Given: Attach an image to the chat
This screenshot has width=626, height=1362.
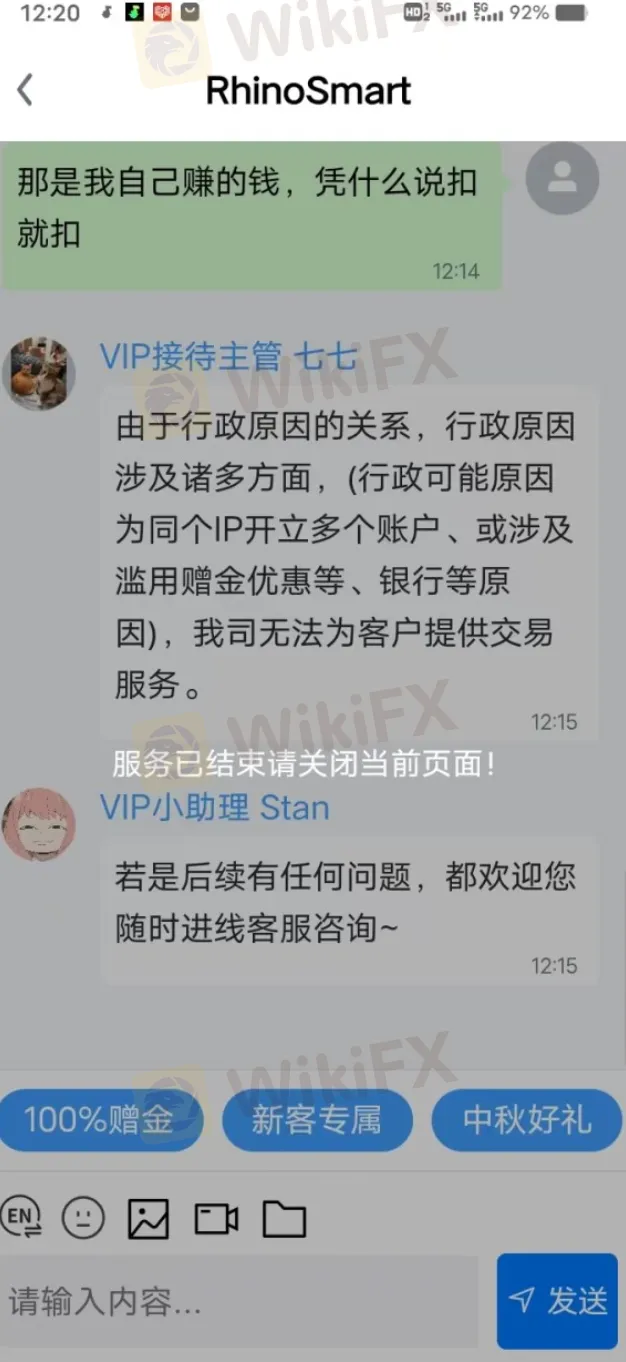Looking at the screenshot, I should pyautogui.click(x=148, y=1219).
